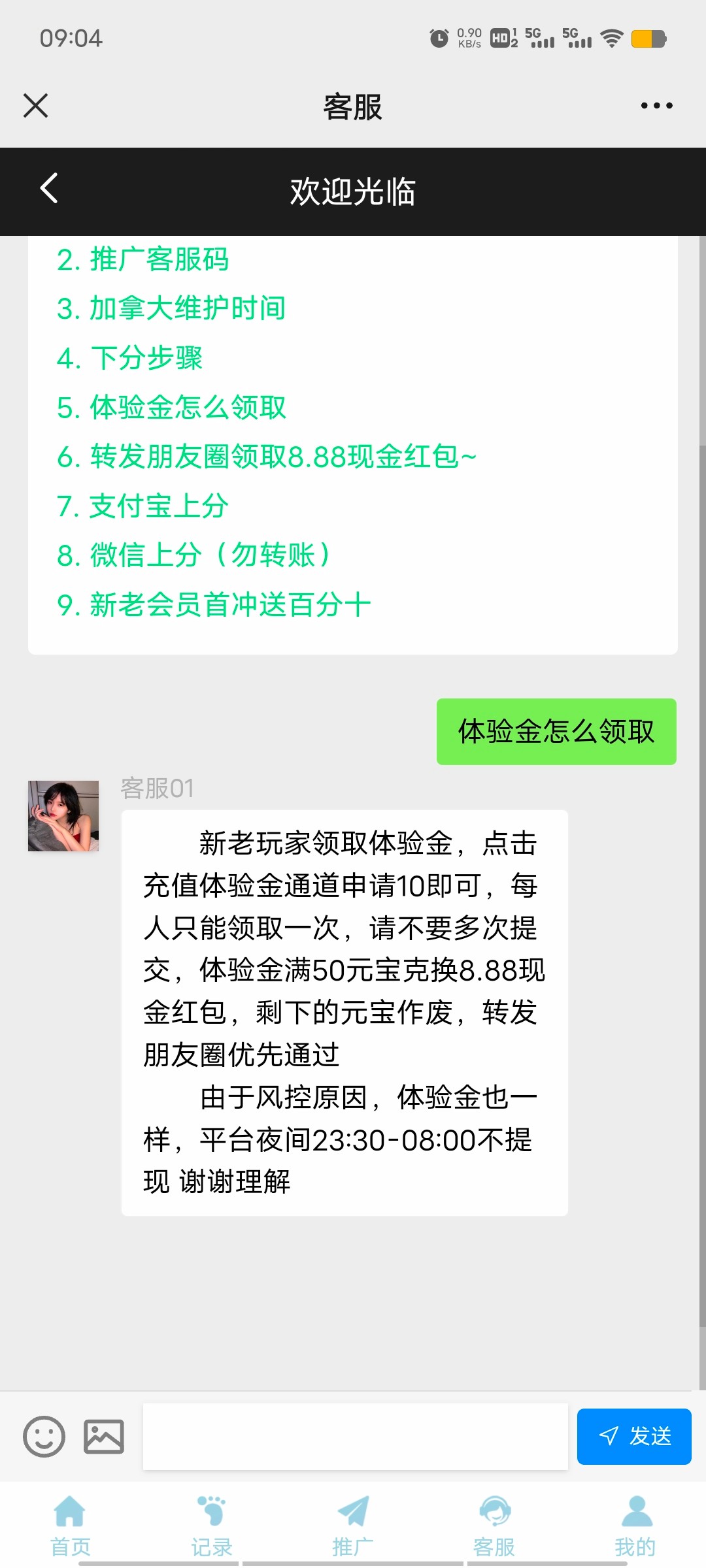706x1568 pixels.
Task: Select quick question 支付宝上分
Action: point(143,506)
